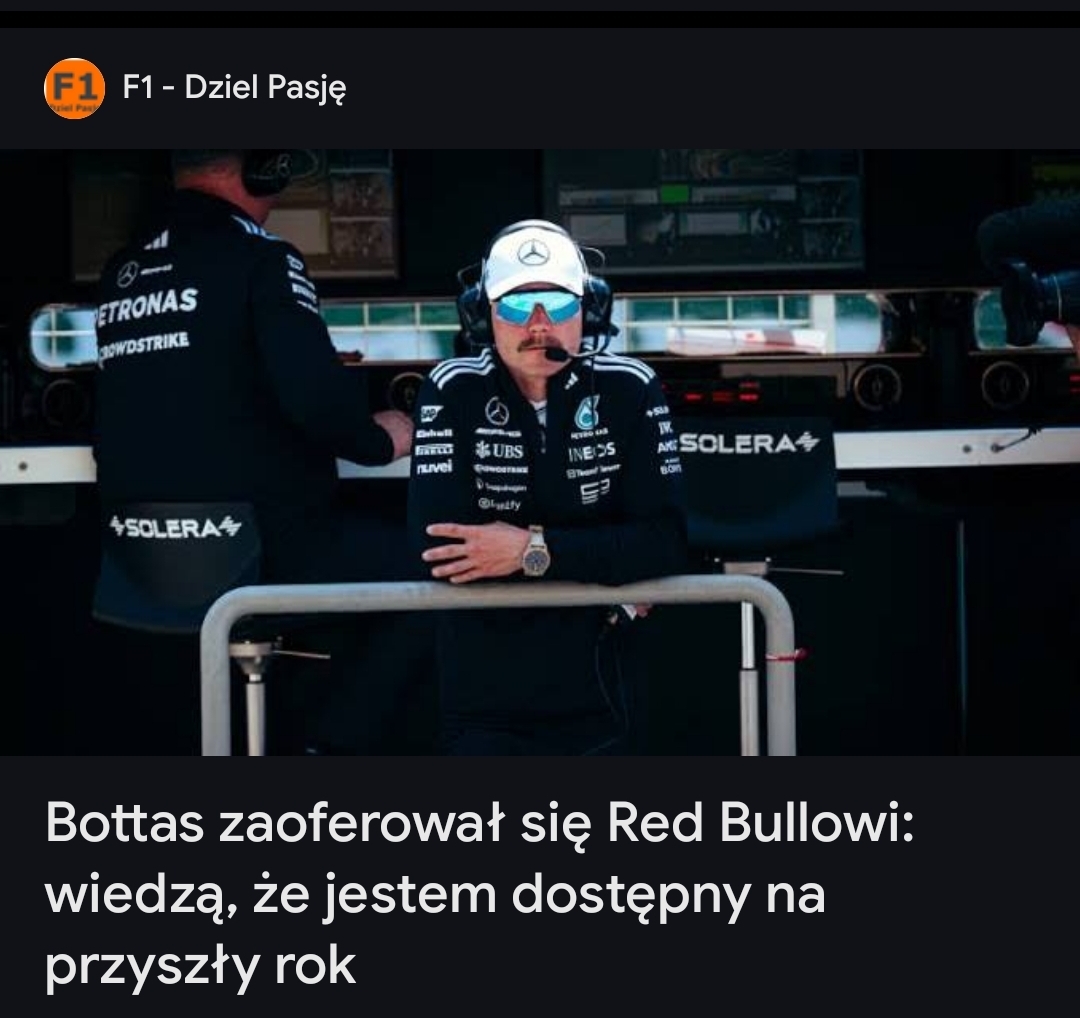The width and height of the screenshot is (1080, 1018).
Task: Open the F1 - Dziel Pasję source
Action: (233, 88)
